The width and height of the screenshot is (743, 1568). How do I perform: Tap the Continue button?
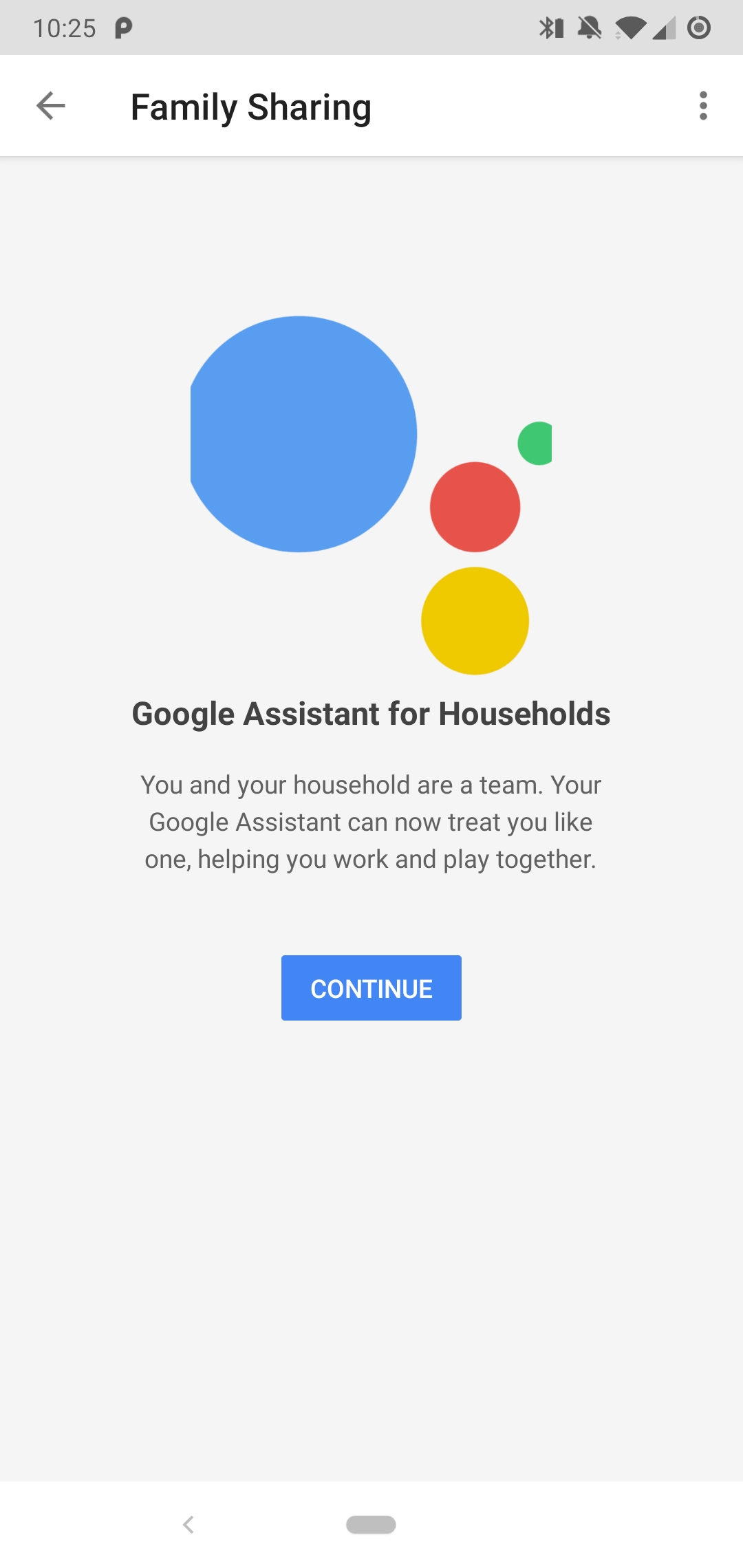click(x=371, y=988)
